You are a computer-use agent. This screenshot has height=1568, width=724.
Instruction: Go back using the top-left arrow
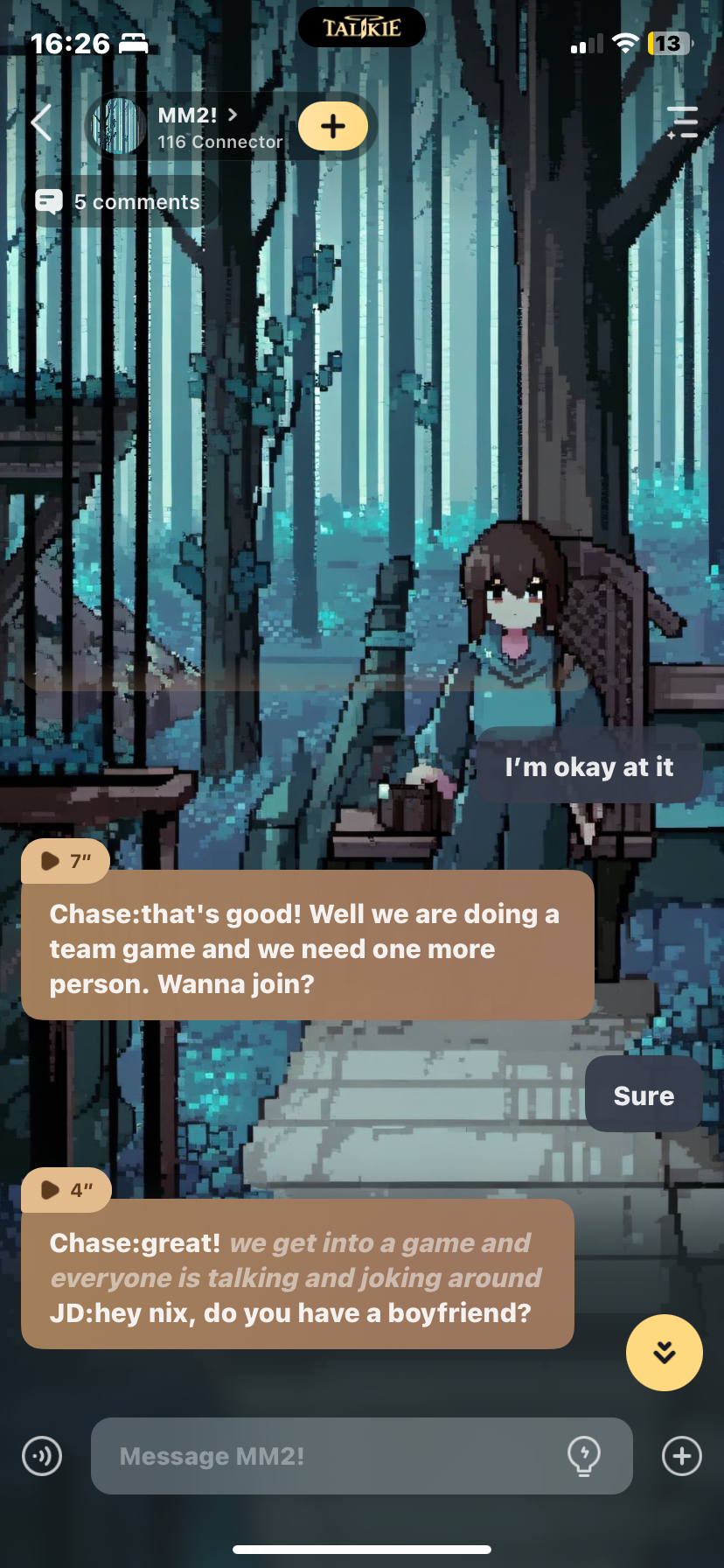tap(41, 122)
